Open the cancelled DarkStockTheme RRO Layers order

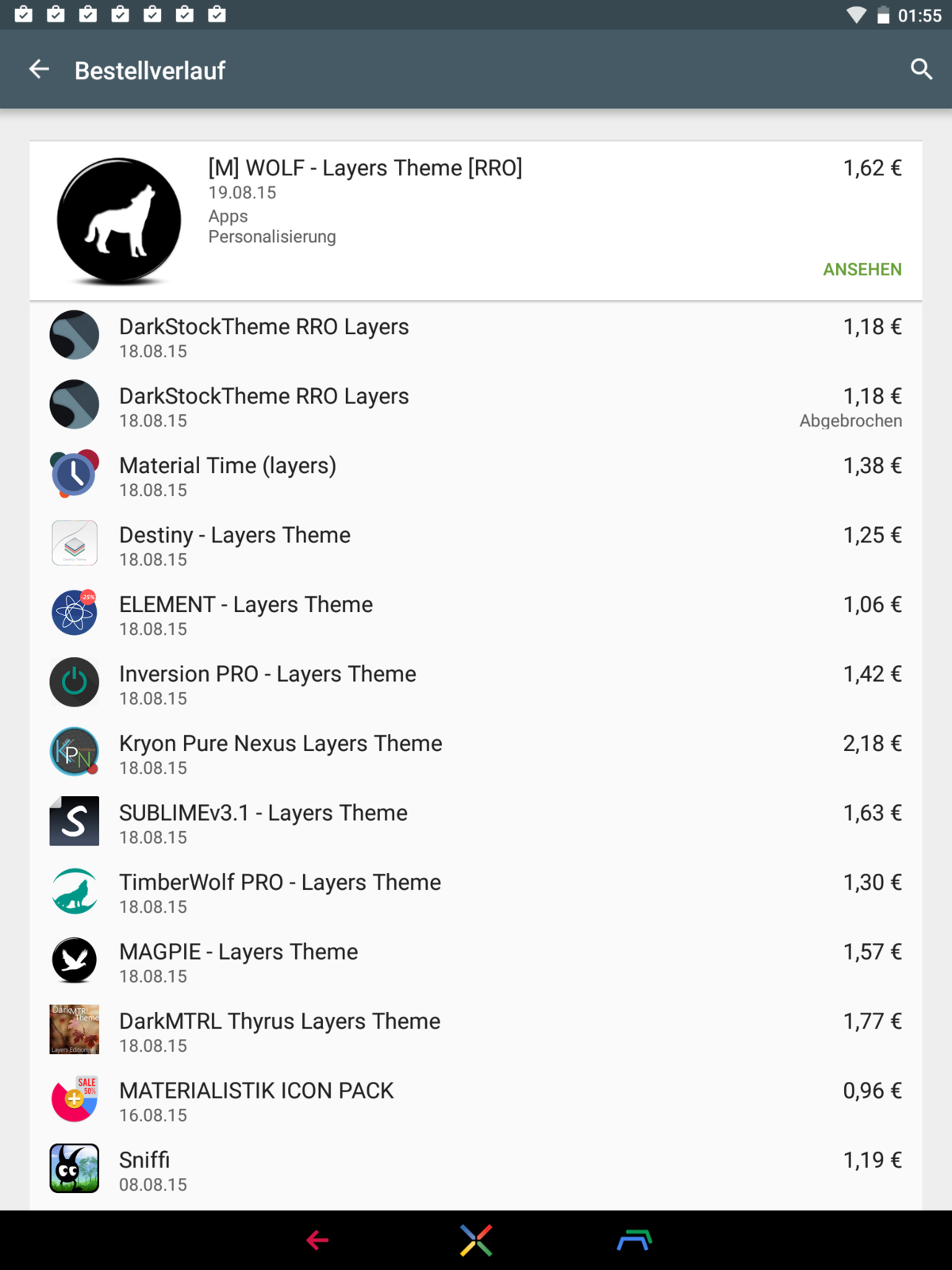coord(476,406)
